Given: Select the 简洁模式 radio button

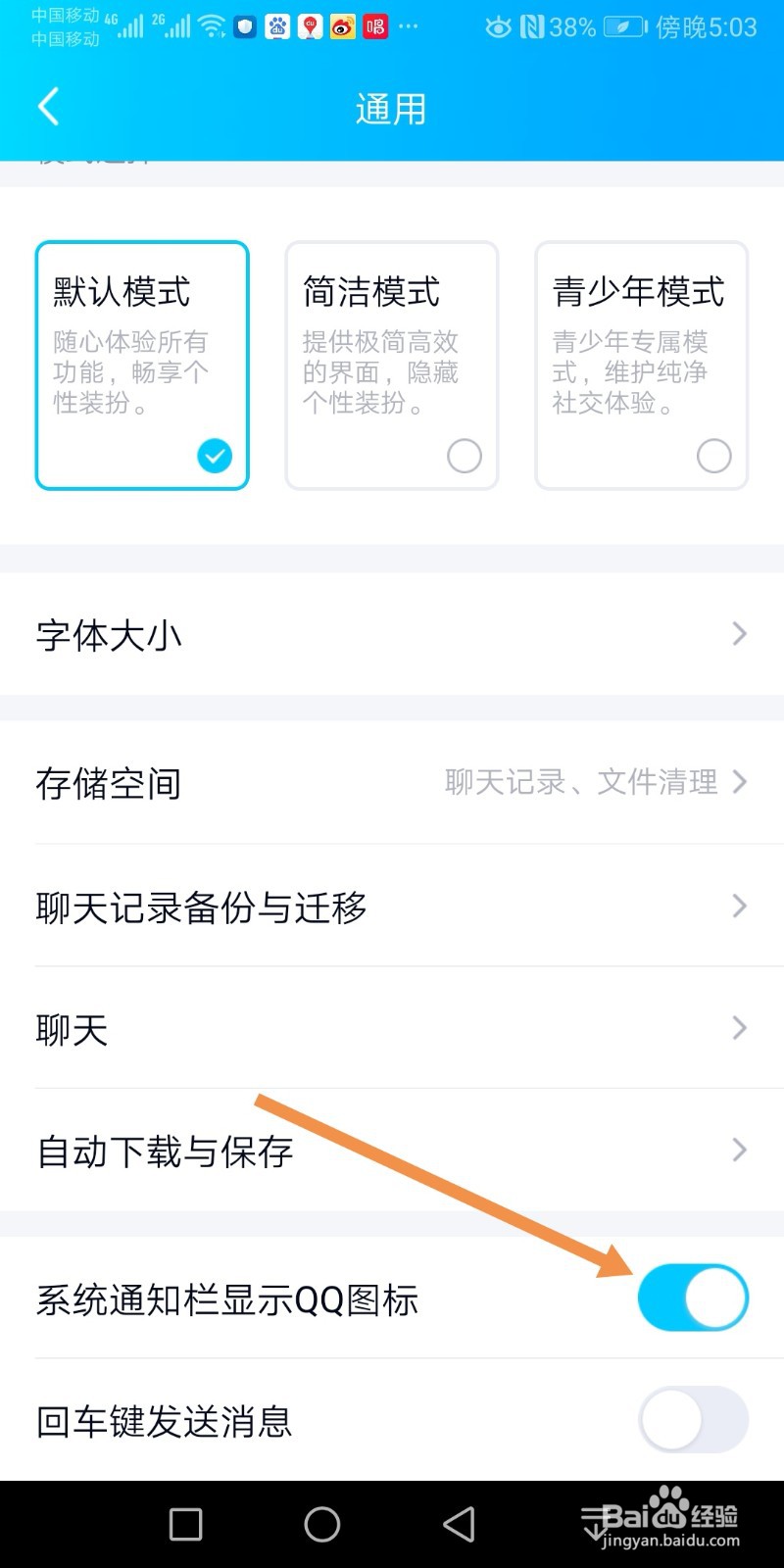Looking at the screenshot, I should coord(464,456).
